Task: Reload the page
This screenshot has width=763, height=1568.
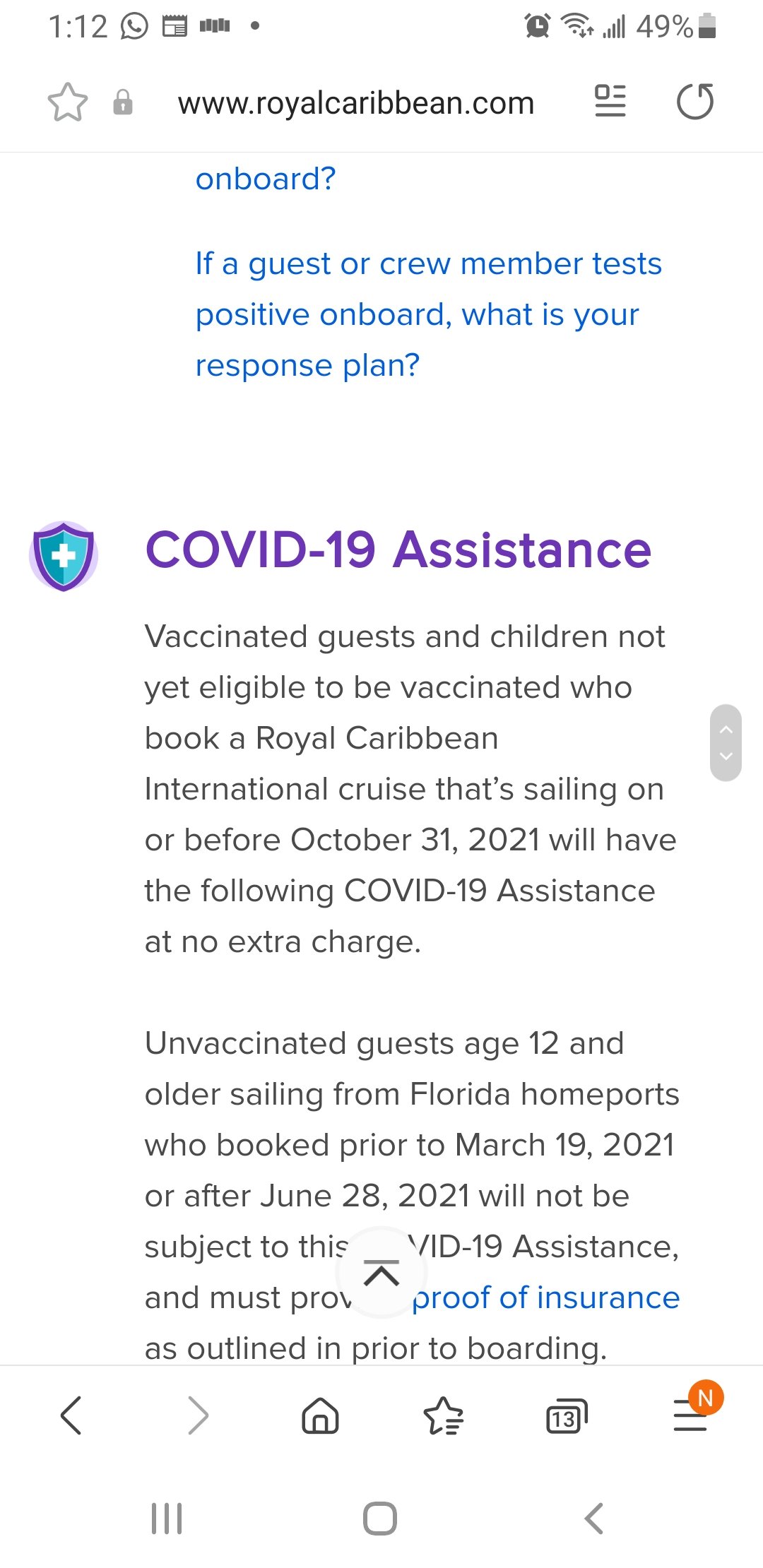Action: coord(695,102)
